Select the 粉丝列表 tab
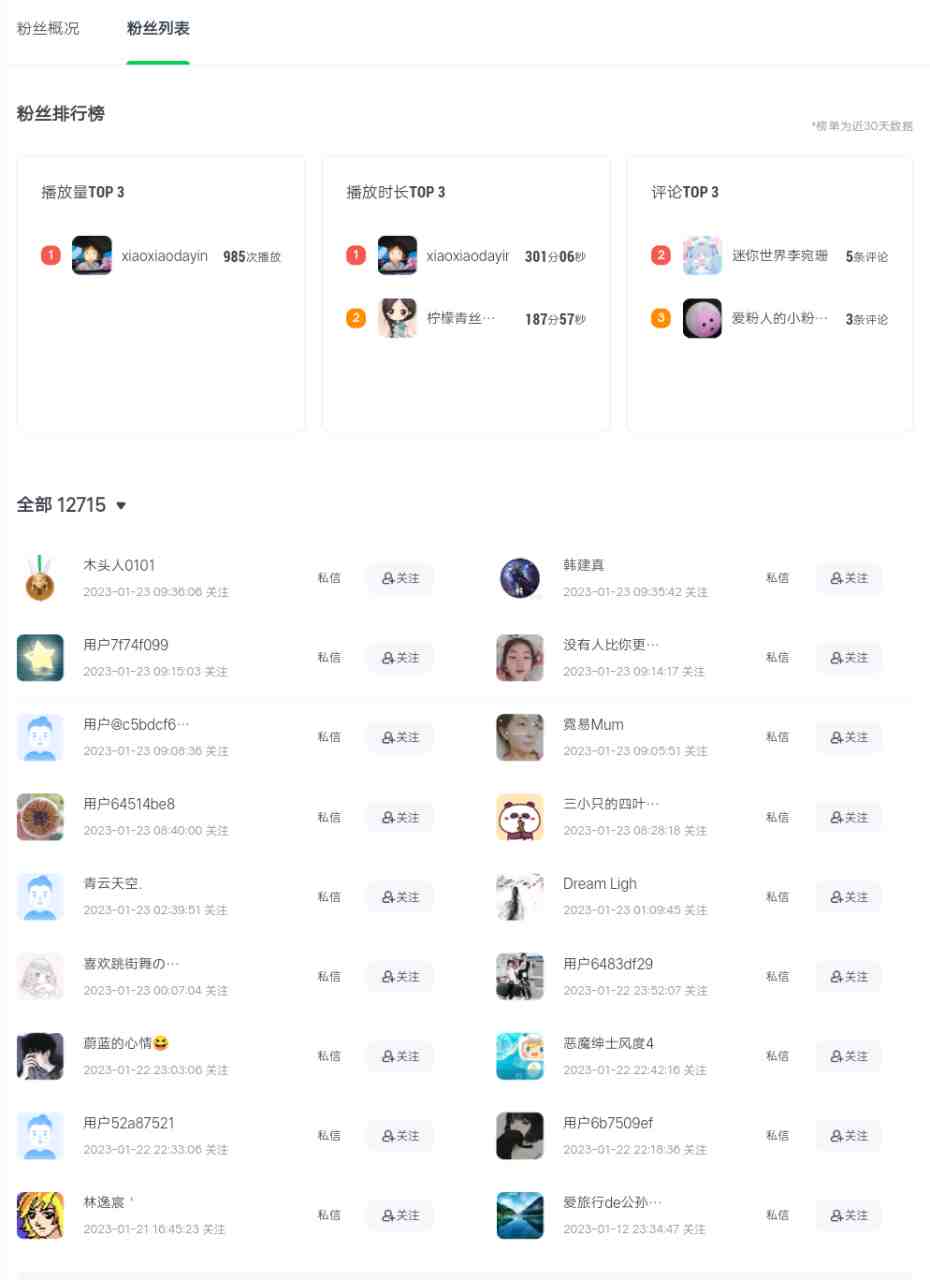Screen dimensions: 930x1280 156,29
